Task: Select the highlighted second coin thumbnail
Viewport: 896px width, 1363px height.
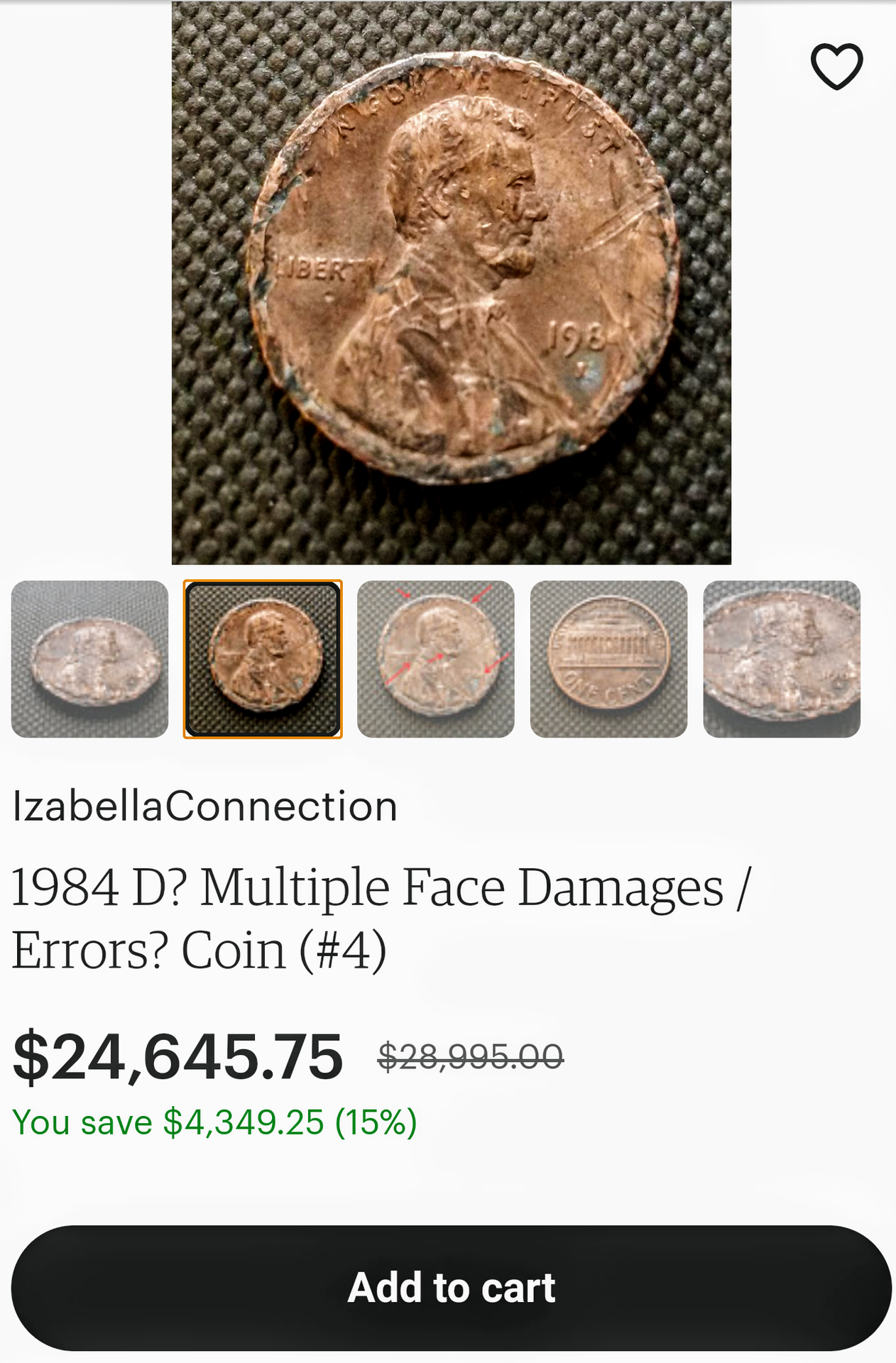Action: coord(263,659)
